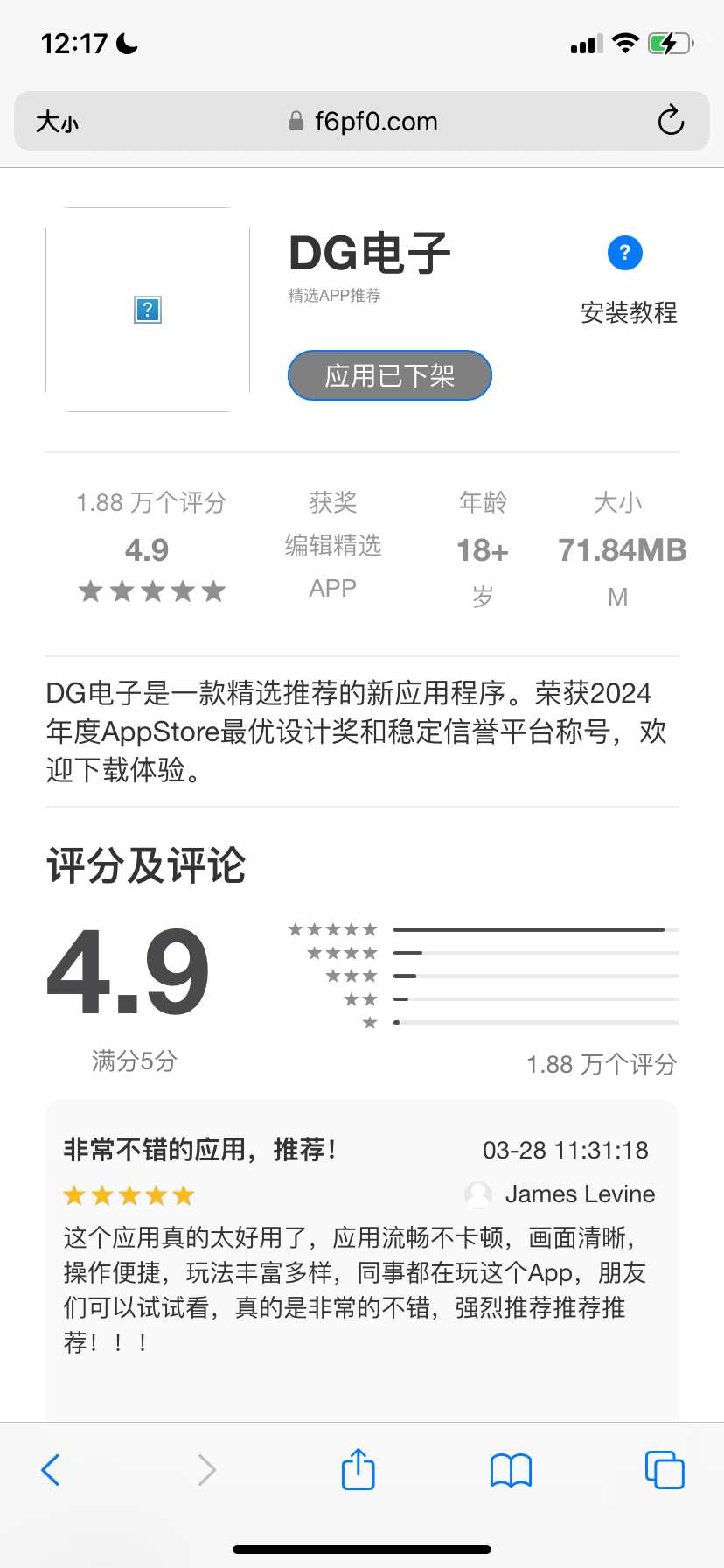Tap the 大小 text size button
Image resolution: width=724 pixels, height=1568 pixels.
click(x=57, y=122)
